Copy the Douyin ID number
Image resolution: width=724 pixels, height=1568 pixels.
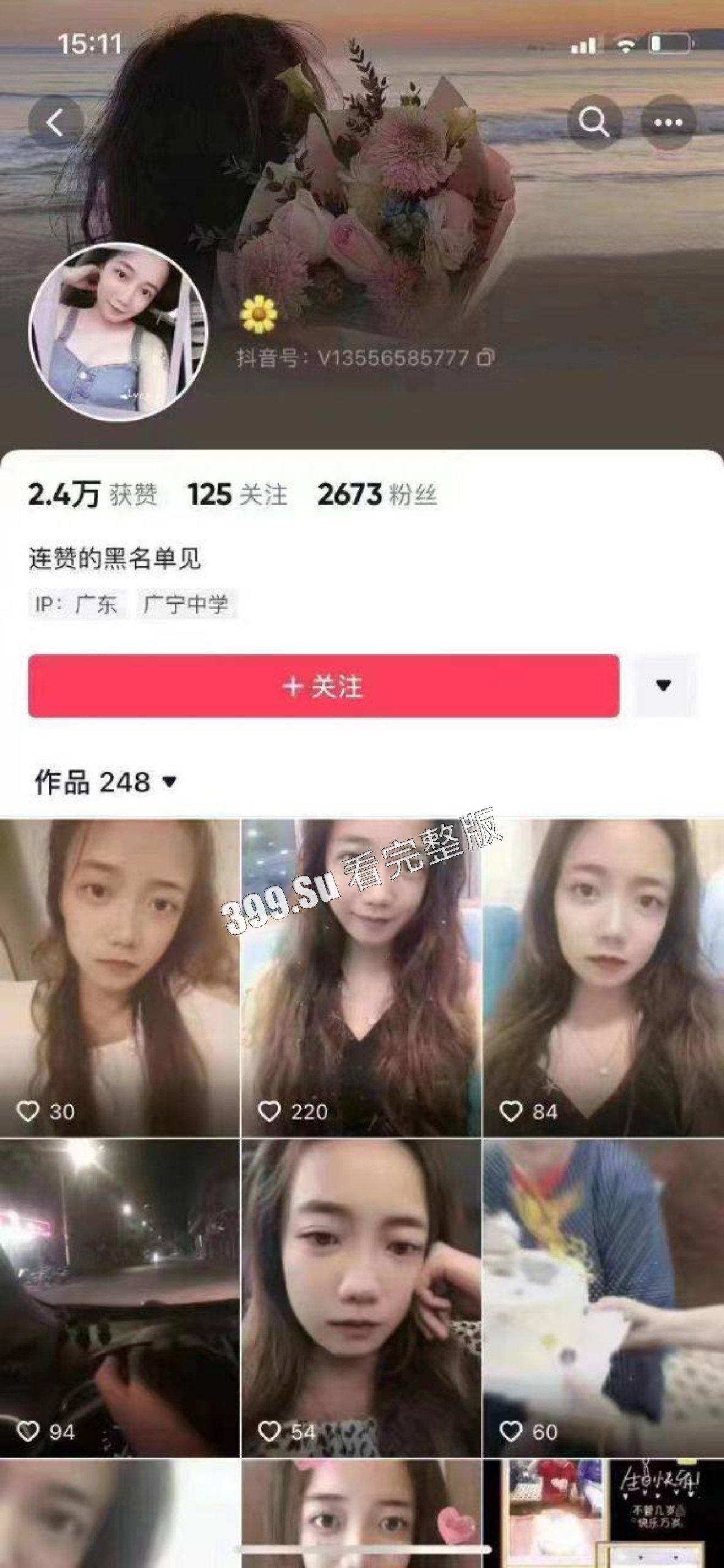(x=486, y=357)
